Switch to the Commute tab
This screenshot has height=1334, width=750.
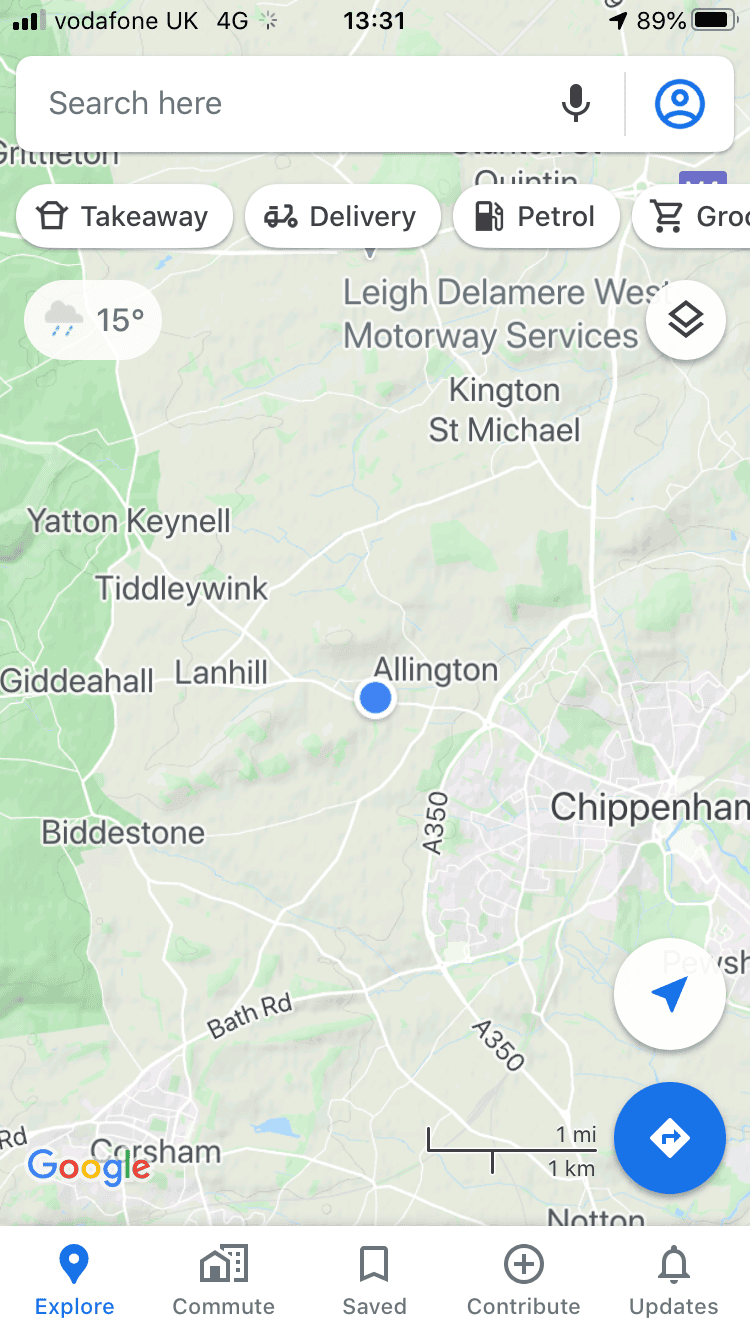pos(224,1280)
